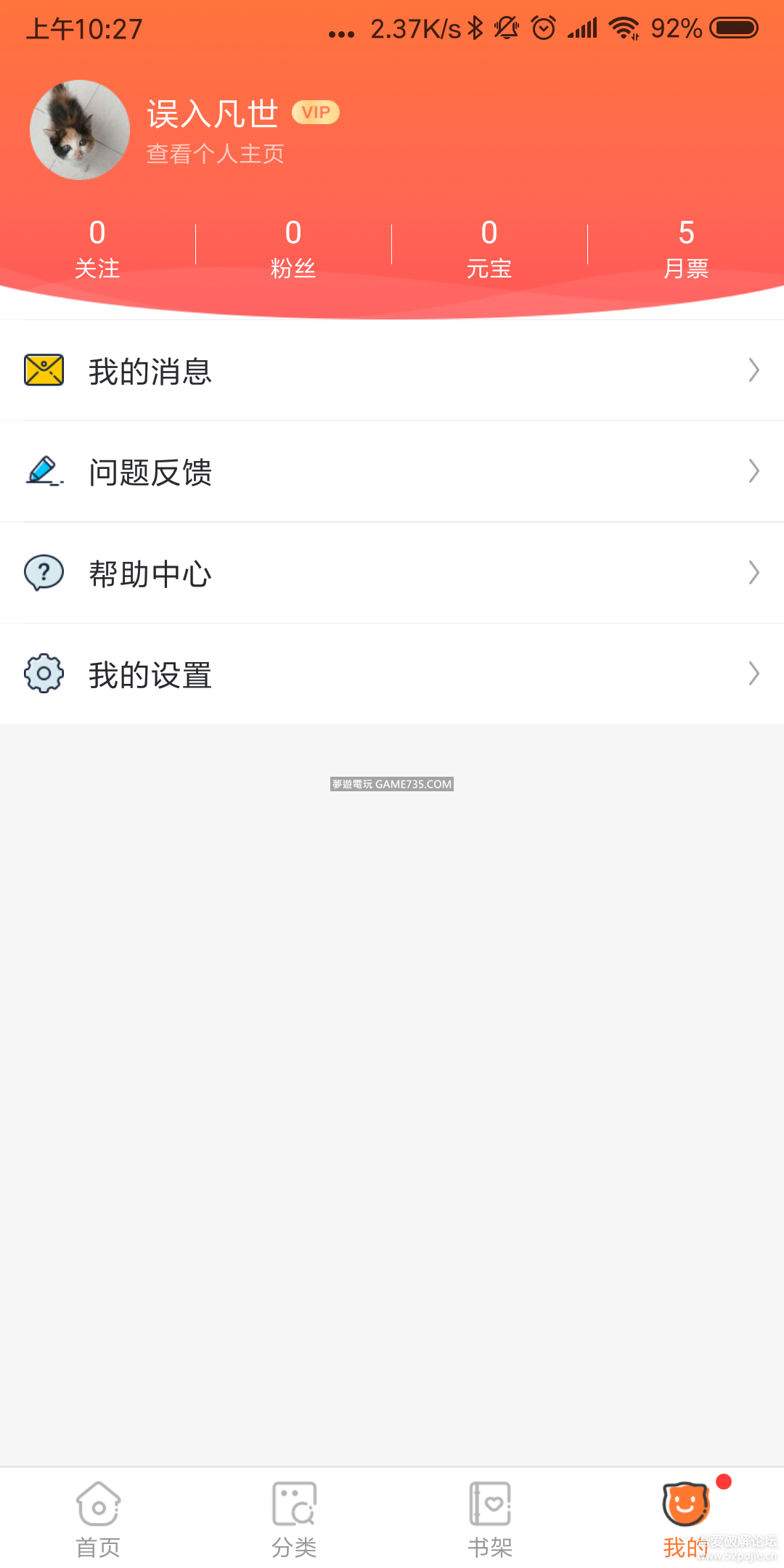Open the profile avatar photo

coord(80,130)
